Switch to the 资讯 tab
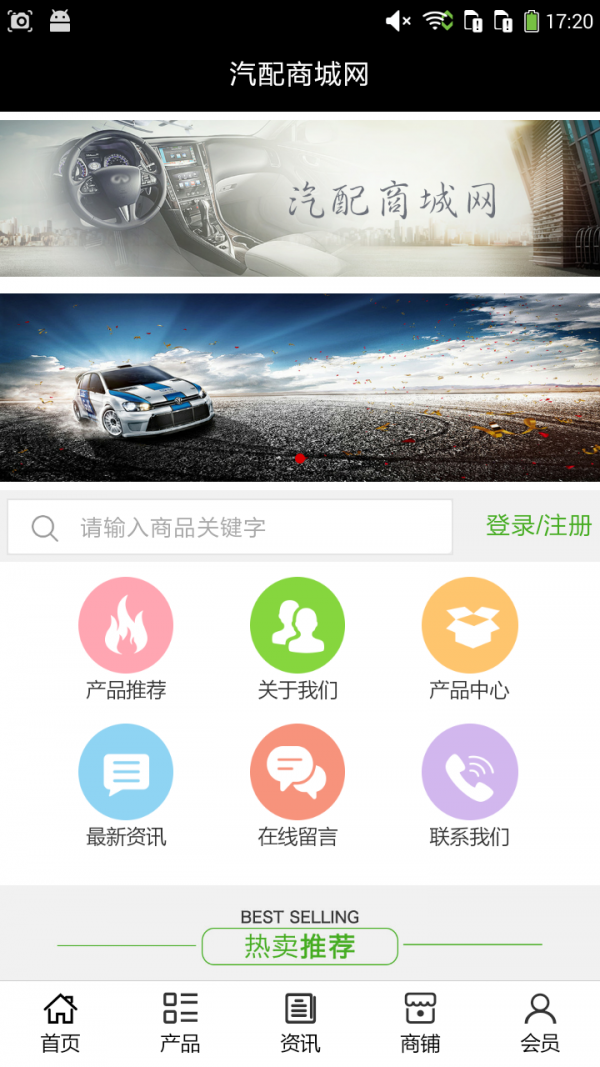The width and height of the screenshot is (600, 1067). [x=300, y=1022]
